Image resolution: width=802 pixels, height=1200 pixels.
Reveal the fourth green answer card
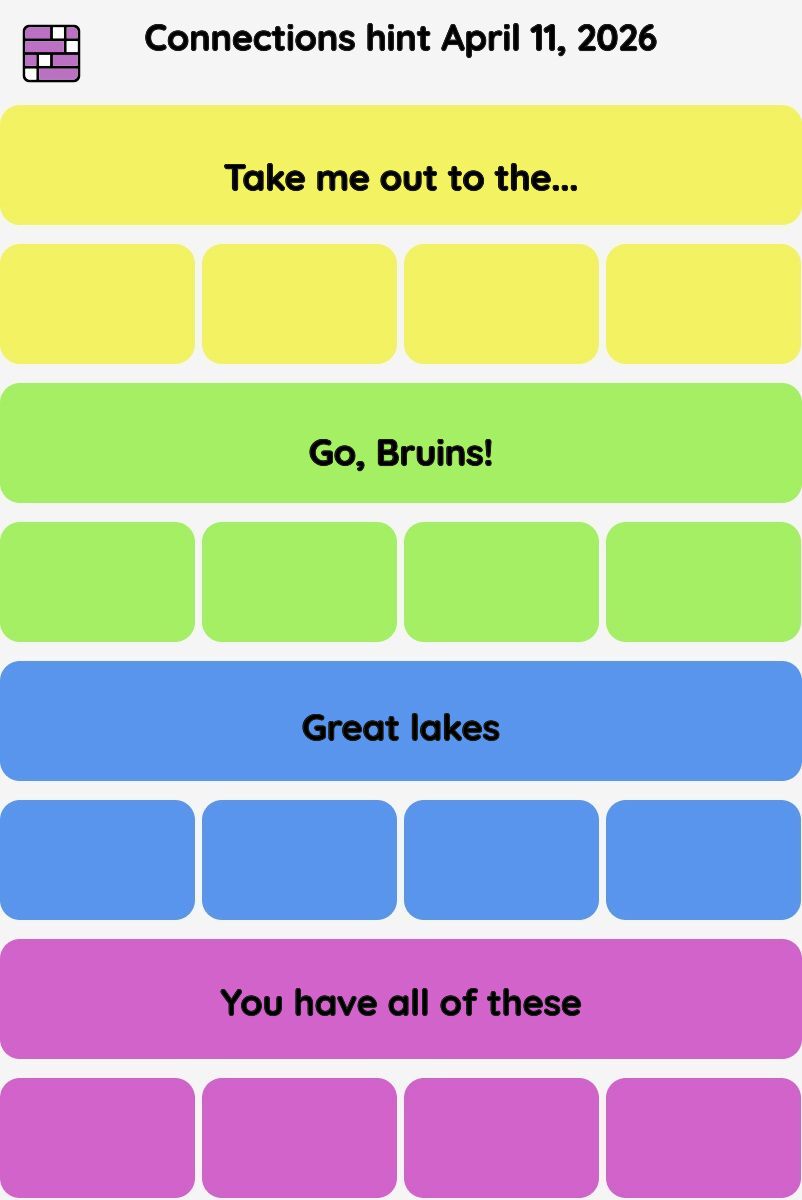(x=703, y=580)
